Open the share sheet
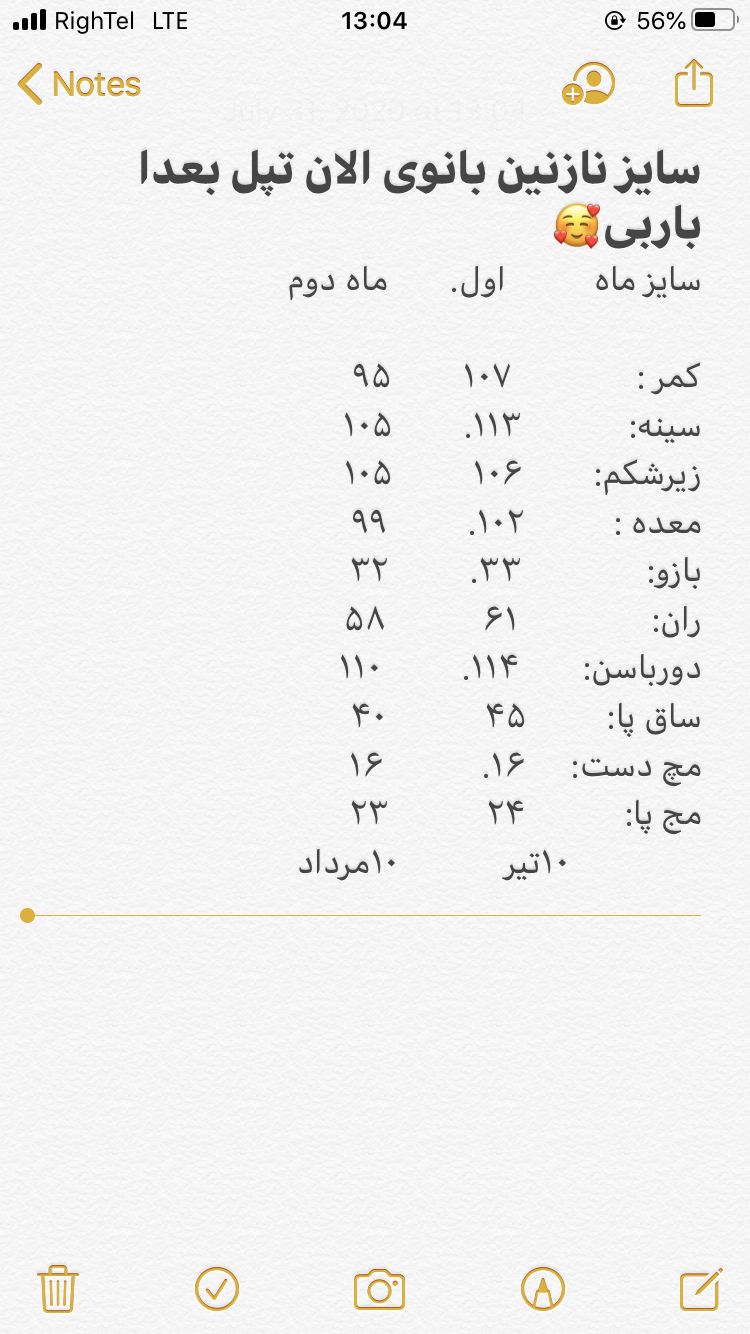This screenshot has height=1334, width=750. tap(694, 83)
